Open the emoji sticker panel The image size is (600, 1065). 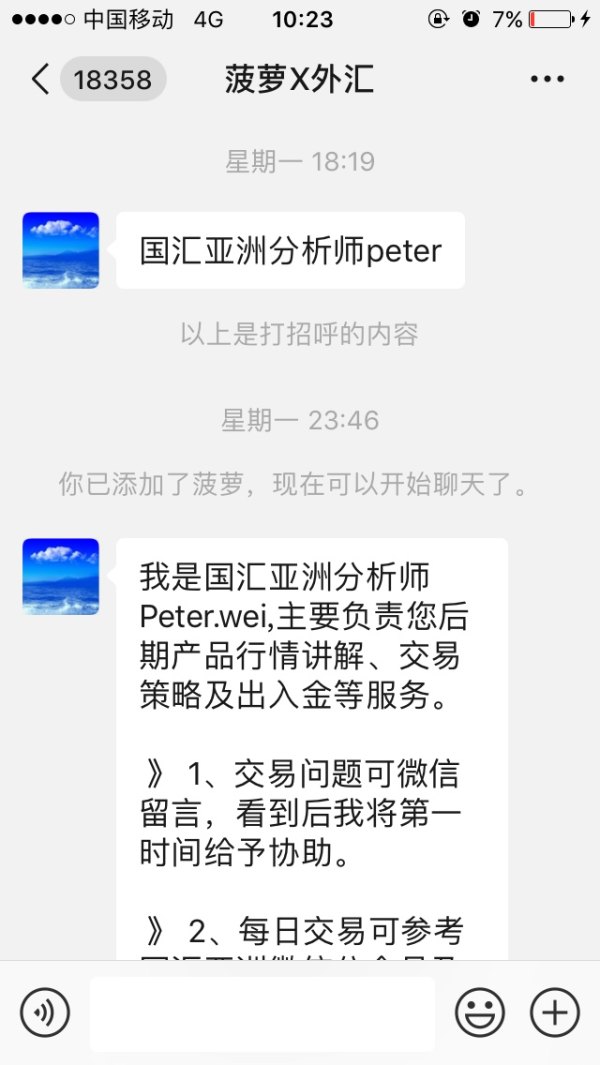pyautogui.click(x=480, y=1013)
